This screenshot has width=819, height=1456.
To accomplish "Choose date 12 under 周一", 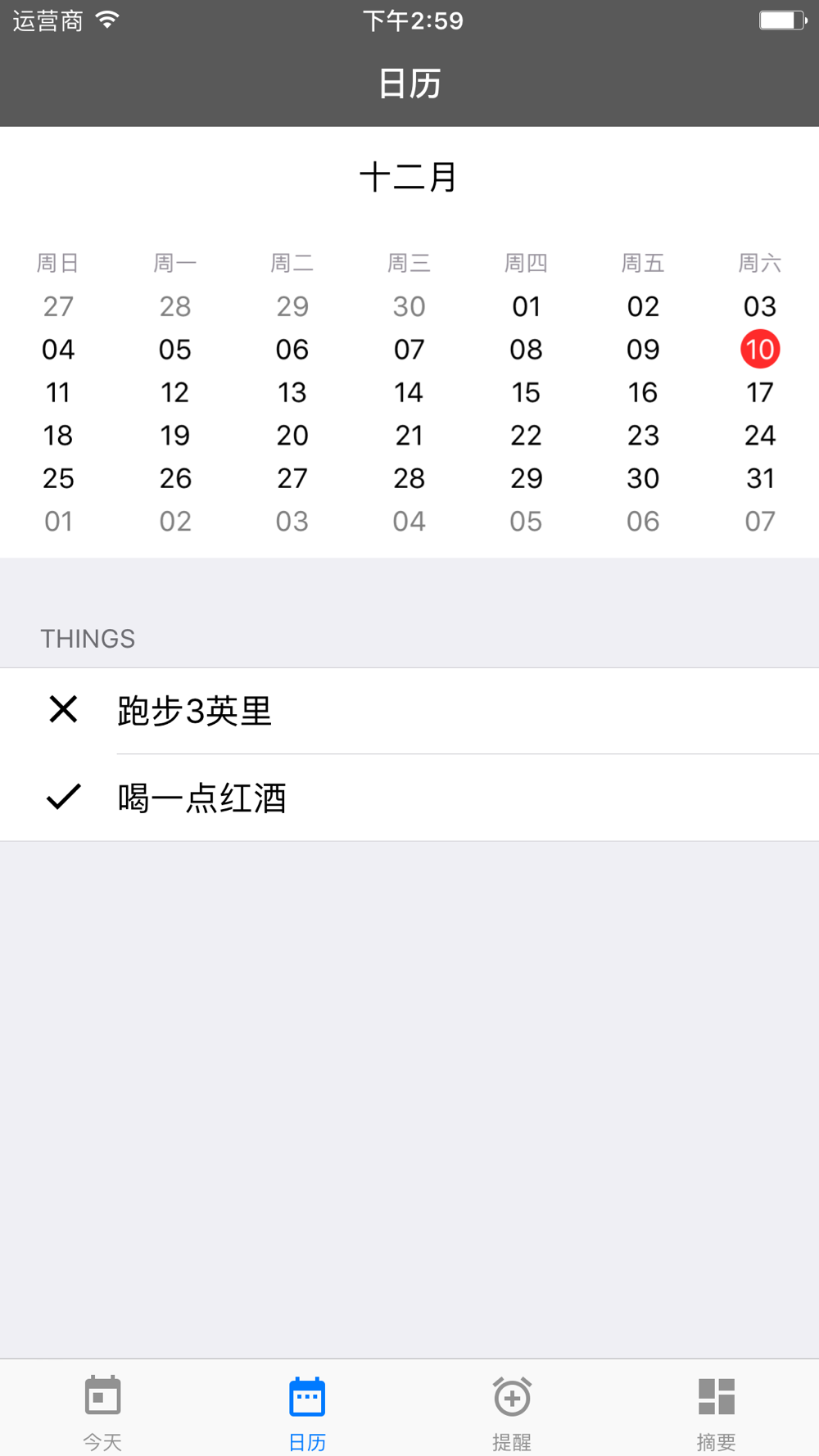I will pyautogui.click(x=175, y=393).
